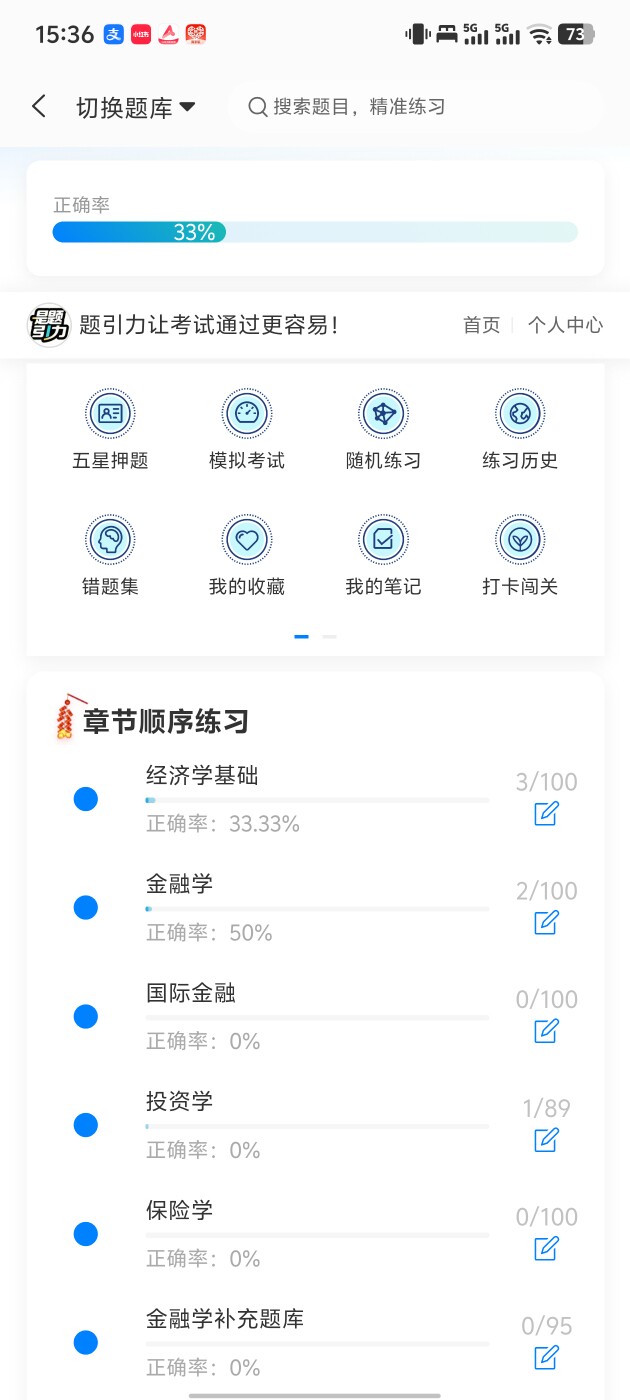View 练习历史
This screenshot has width=630, height=1400.
[520, 430]
